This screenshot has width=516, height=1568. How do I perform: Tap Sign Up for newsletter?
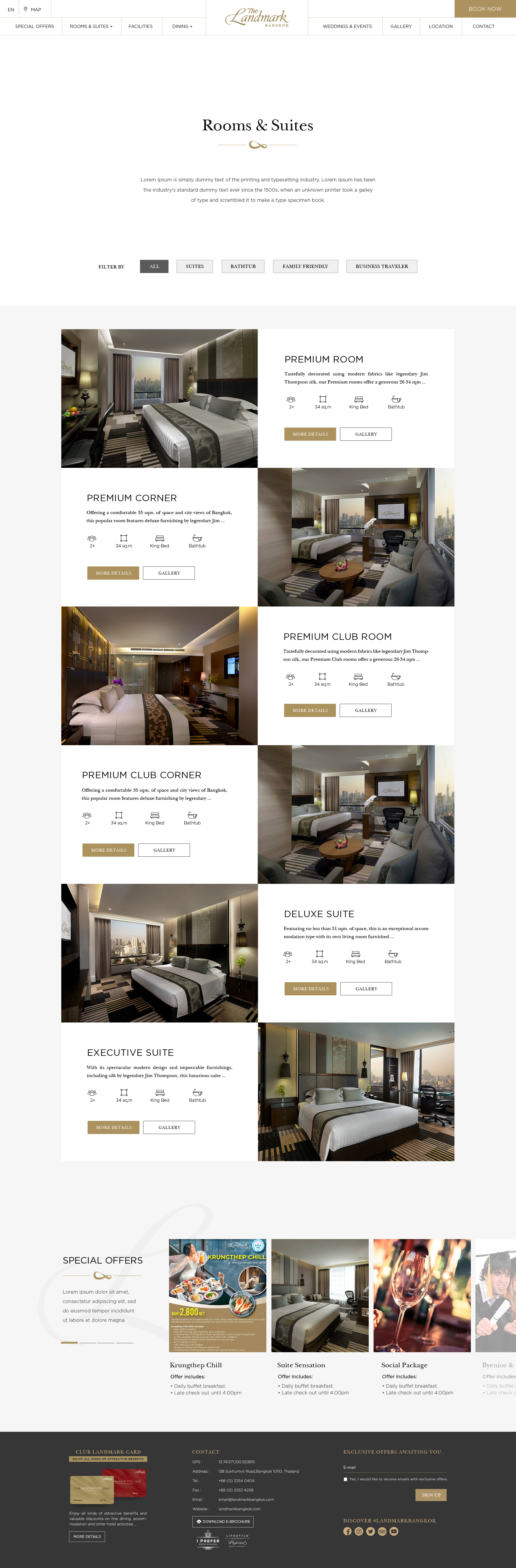coord(431,1494)
